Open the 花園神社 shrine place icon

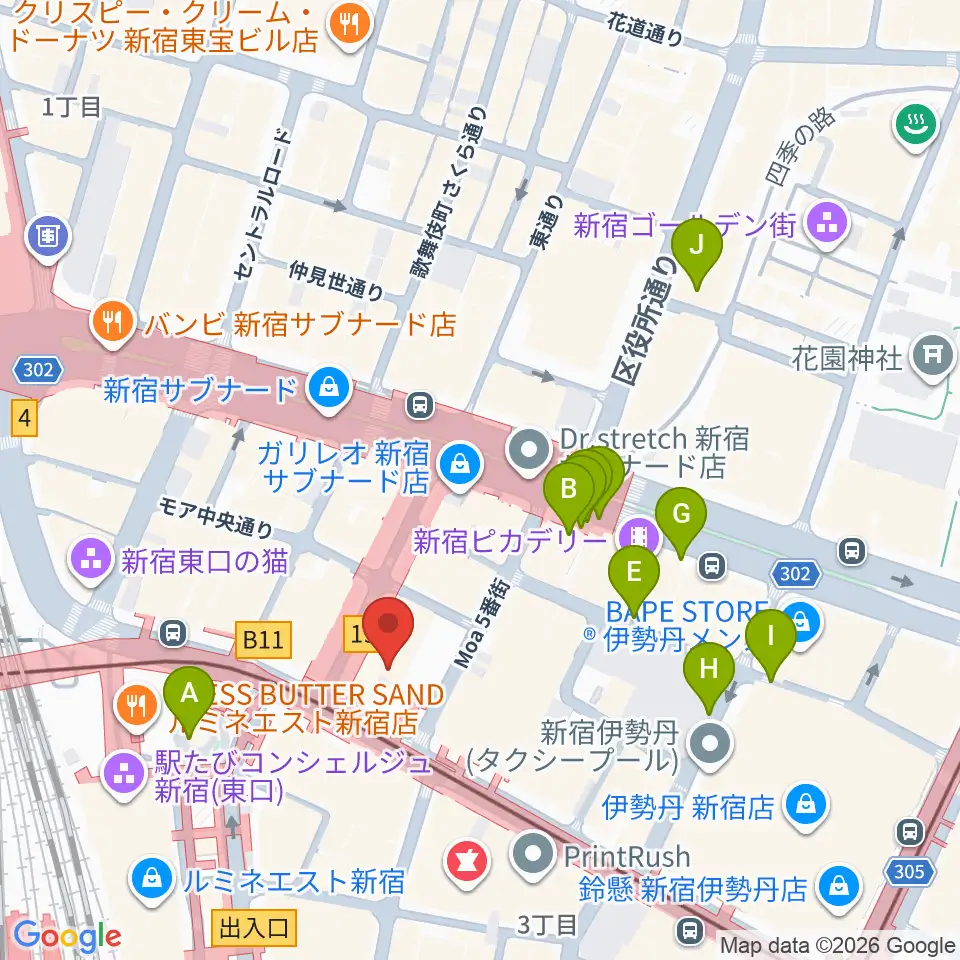click(933, 357)
